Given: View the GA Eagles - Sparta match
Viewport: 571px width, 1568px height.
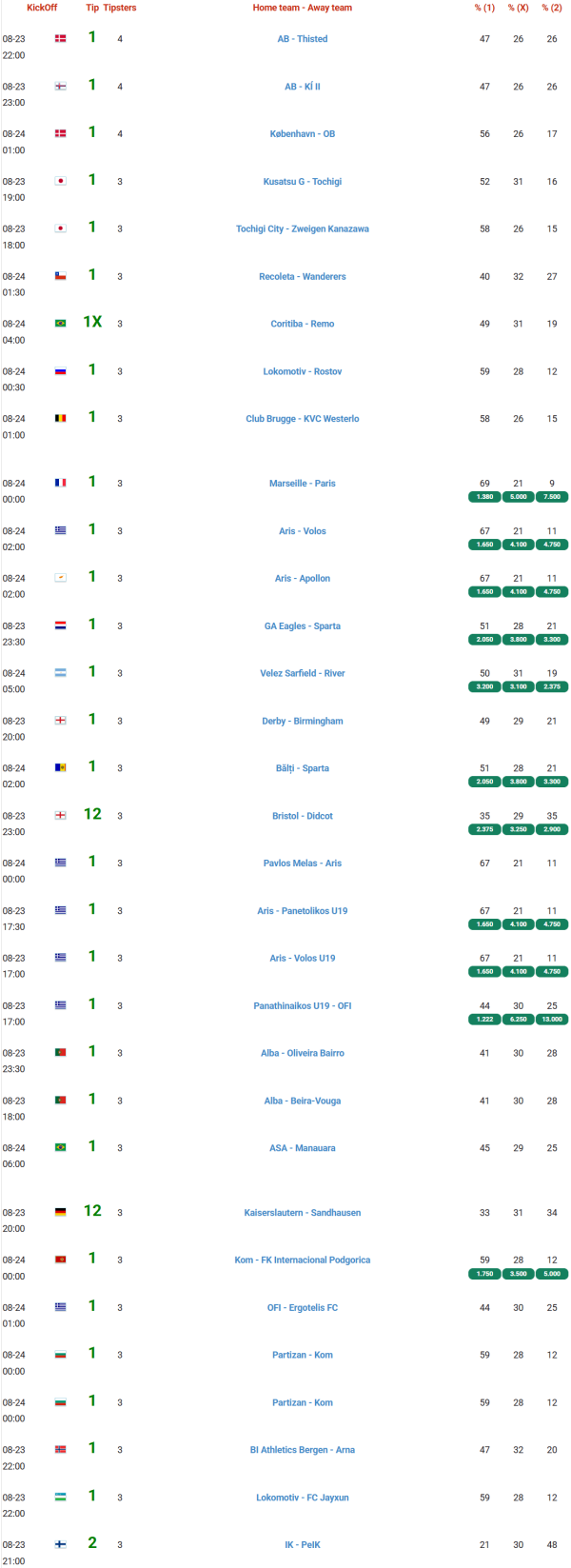Looking at the screenshot, I should tap(302, 626).
